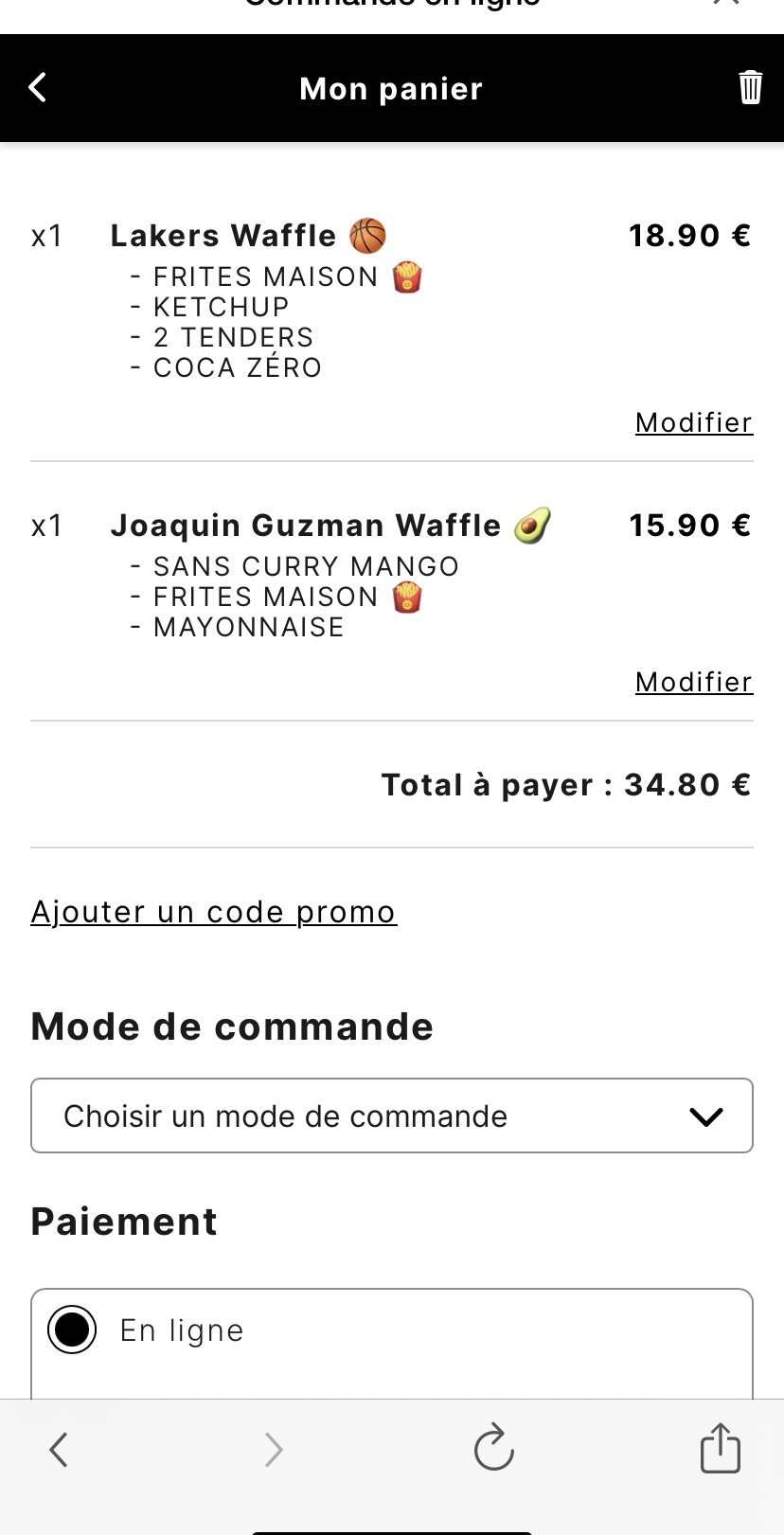
Task: Modify the Joaquin Guzman Waffle item
Action: [693, 682]
